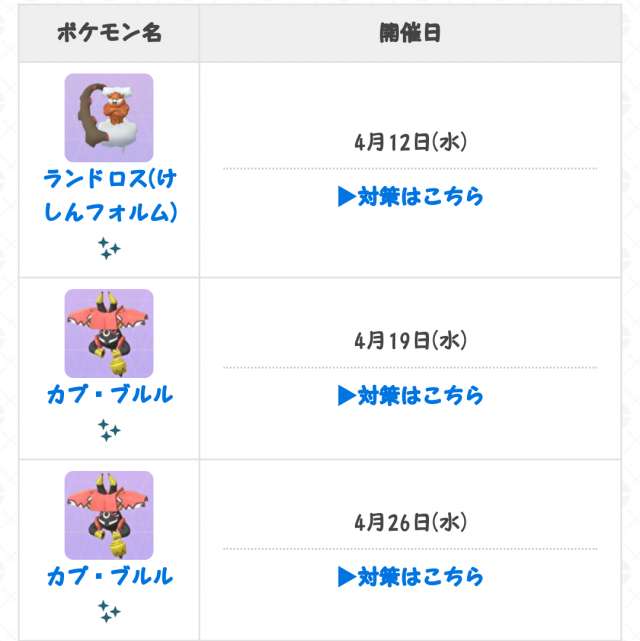Open the ランドロス(けしんフォルム) name link
This screenshot has width=640, height=641.
pyautogui.click(x=110, y=195)
